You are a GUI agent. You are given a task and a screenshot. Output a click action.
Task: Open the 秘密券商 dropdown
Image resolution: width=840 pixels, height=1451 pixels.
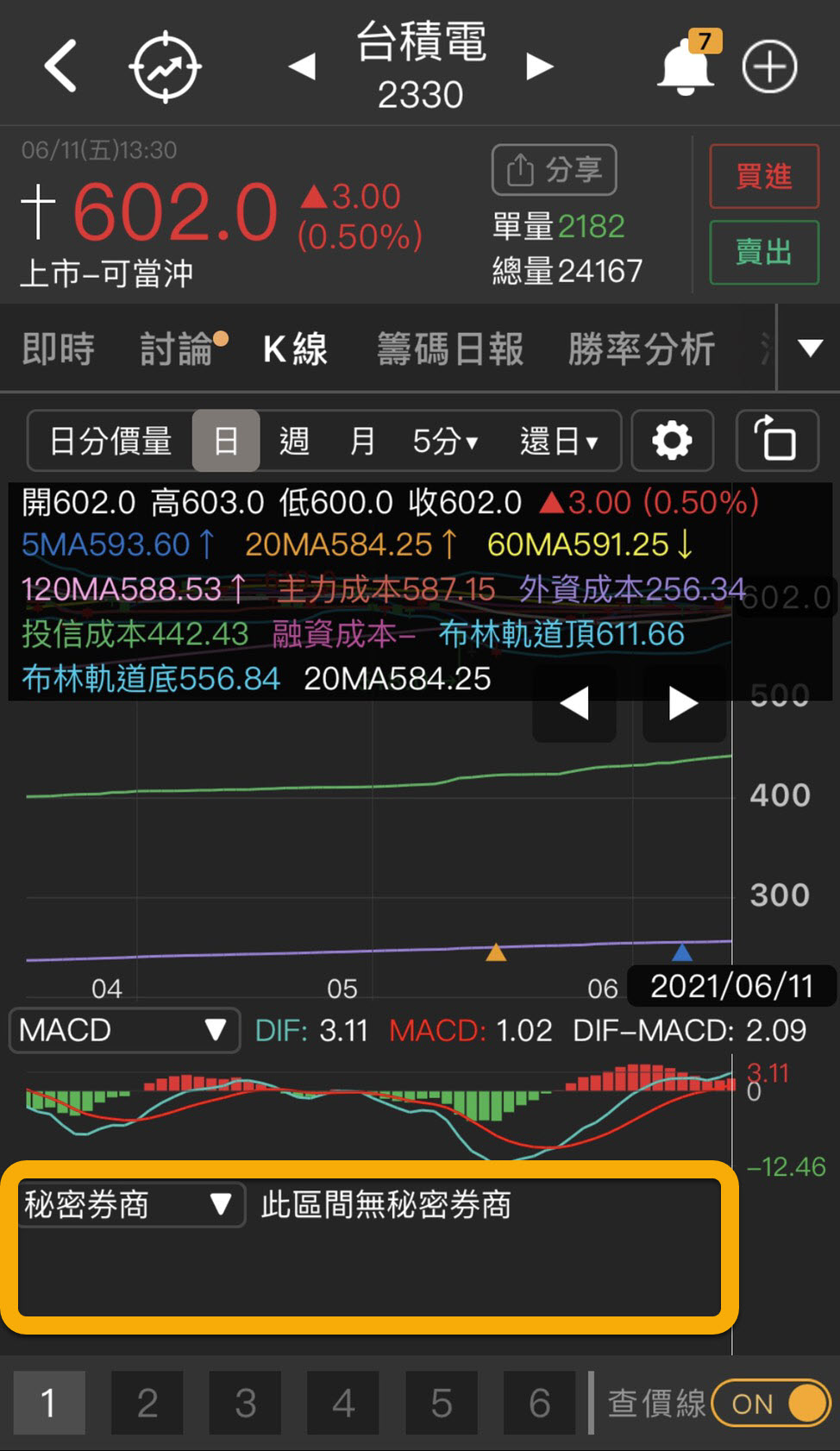(x=130, y=1204)
